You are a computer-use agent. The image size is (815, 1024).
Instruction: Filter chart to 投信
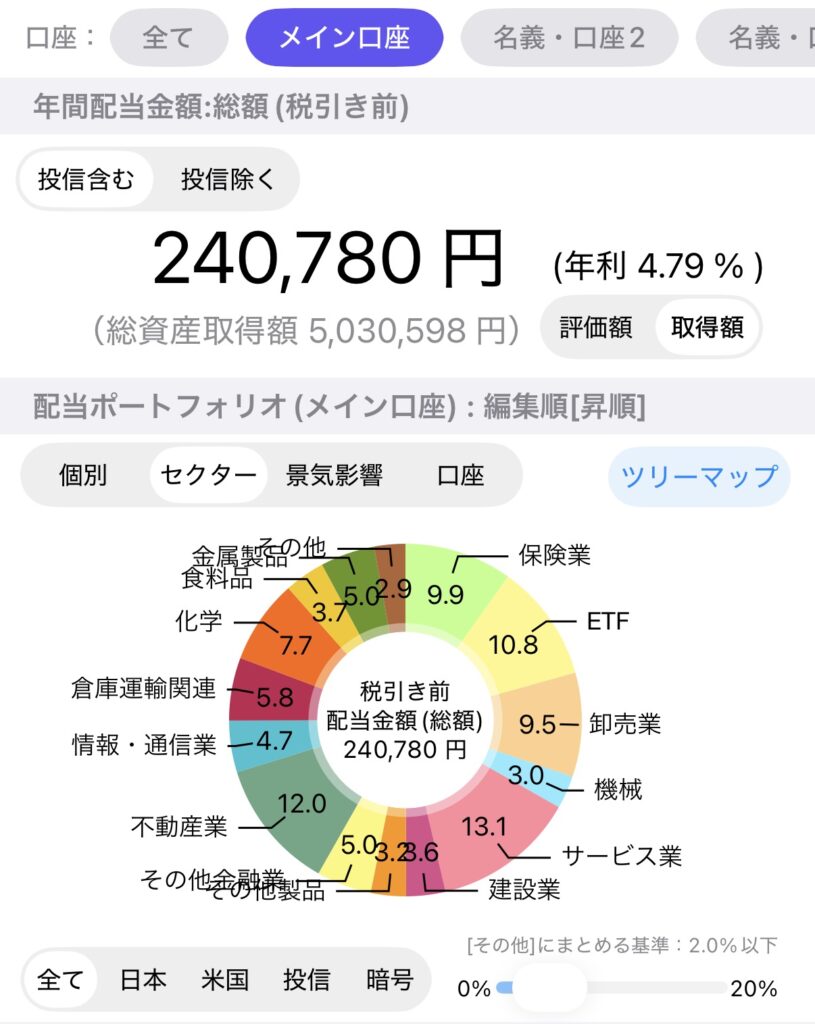pyautogui.click(x=306, y=980)
